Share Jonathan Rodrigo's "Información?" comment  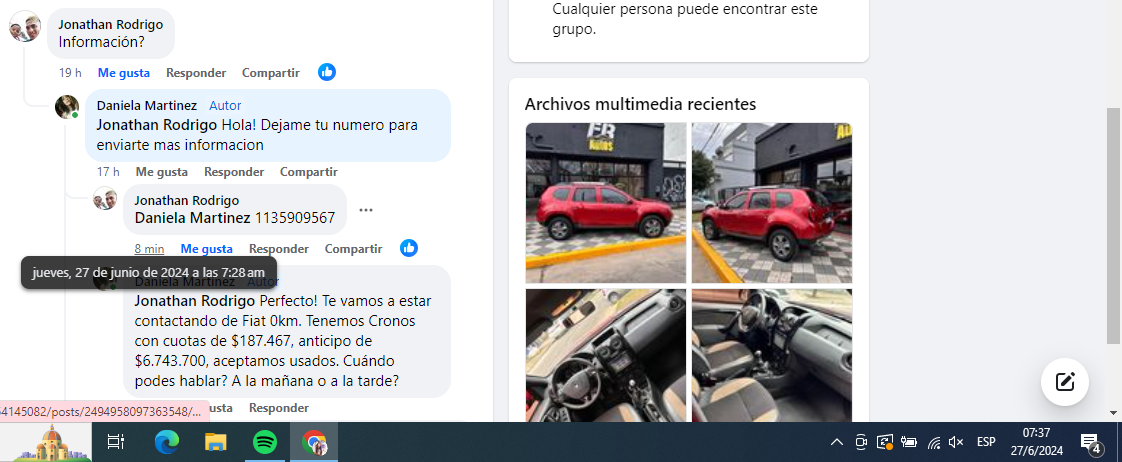(x=270, y=73)
